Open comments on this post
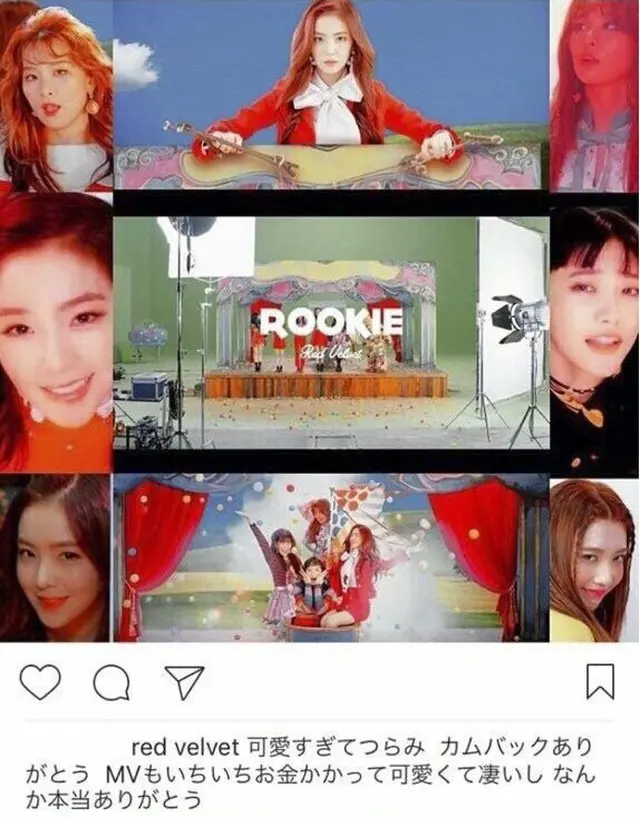The width and height of the screenshot is (640, 817). (x=111, y=682)
